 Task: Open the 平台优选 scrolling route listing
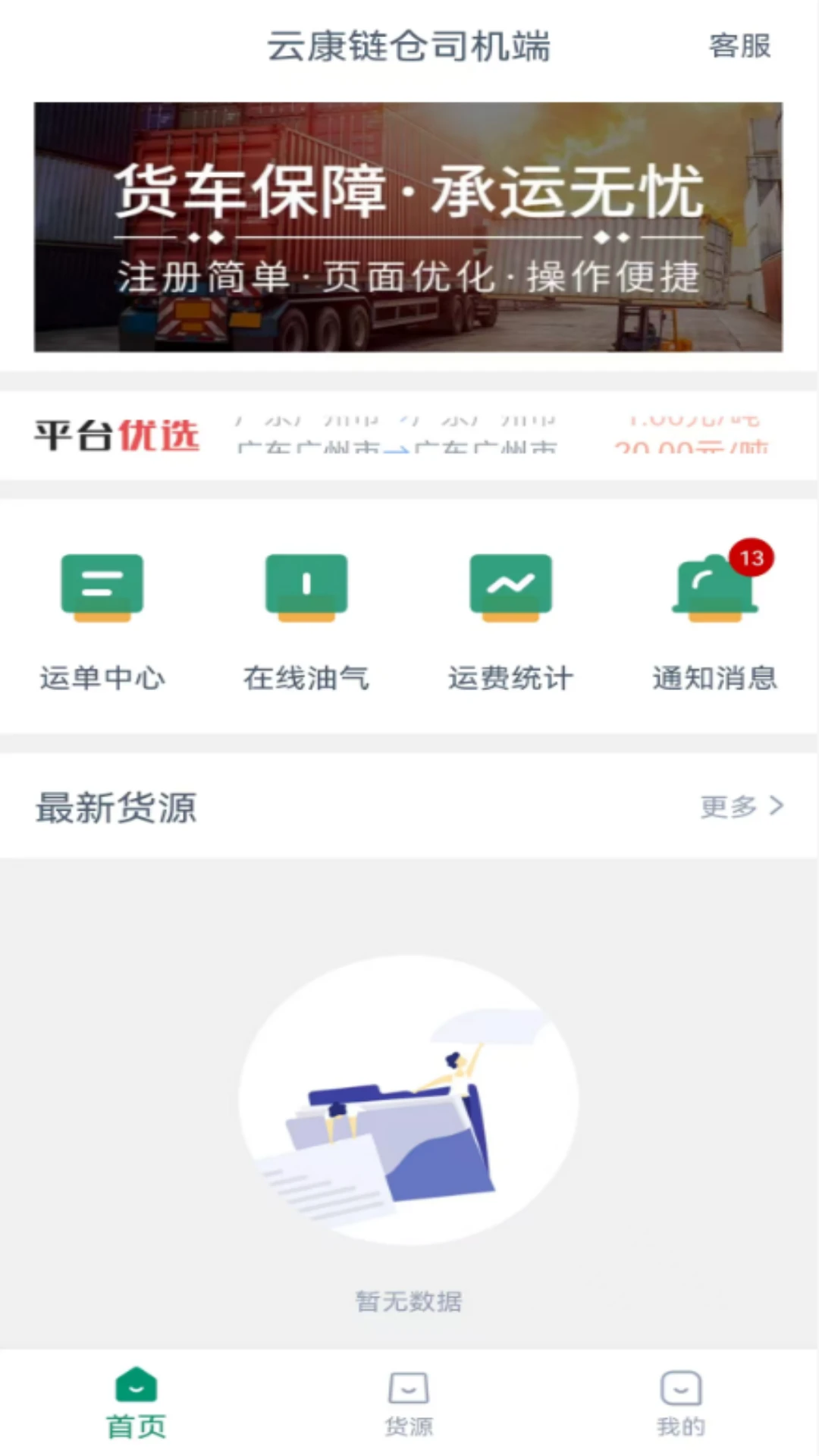click(x=500, y=436)
